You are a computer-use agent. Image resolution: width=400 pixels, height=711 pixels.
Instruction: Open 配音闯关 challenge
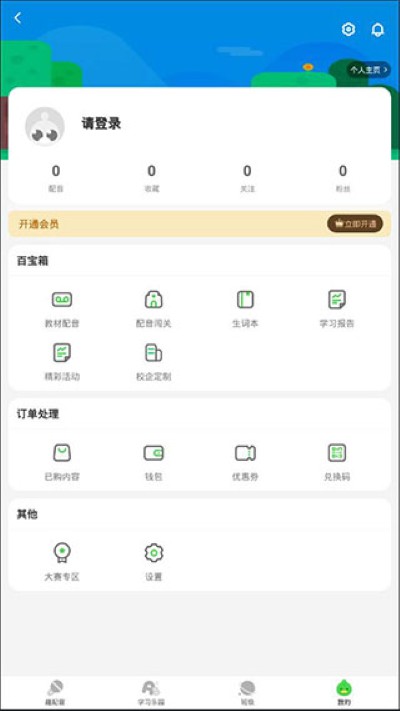154,309
